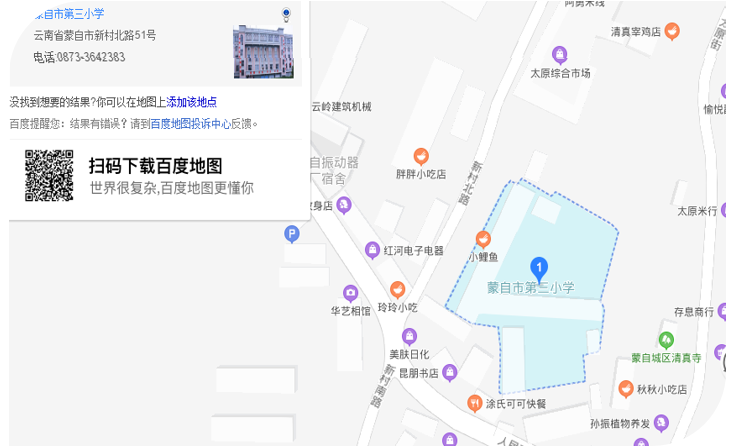Screen dimensions: 731x447
Task: Tap the 昆朋书店 bookstore marker
Action: click(450, 373)
